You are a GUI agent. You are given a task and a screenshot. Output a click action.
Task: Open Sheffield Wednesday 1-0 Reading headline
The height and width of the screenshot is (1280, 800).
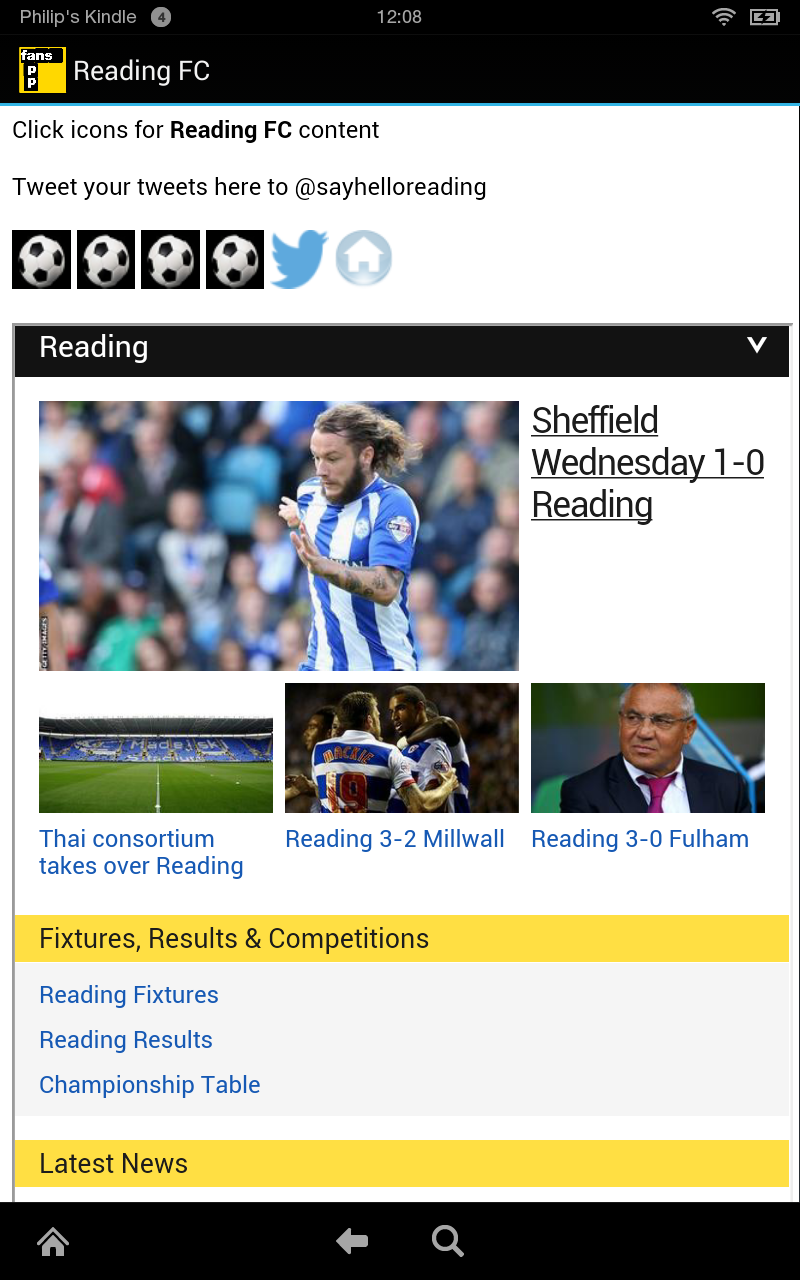point(647,462)
